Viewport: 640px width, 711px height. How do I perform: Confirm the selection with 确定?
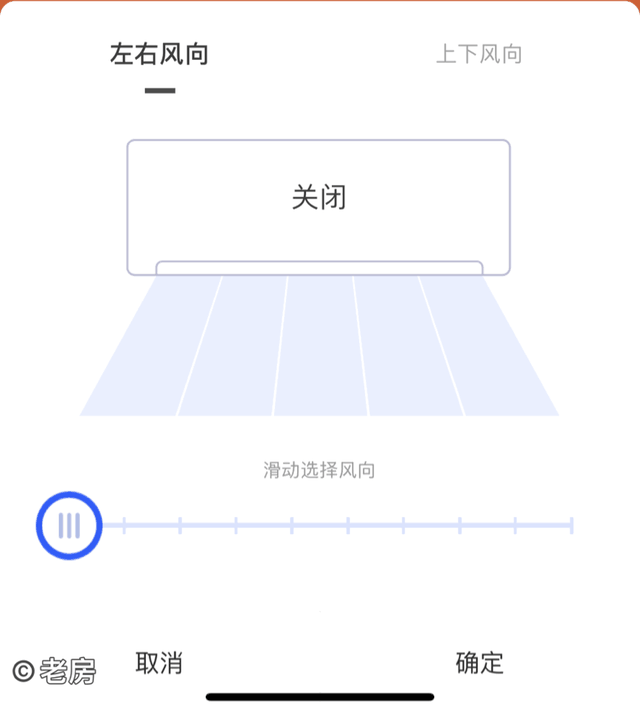click(479, 662)
